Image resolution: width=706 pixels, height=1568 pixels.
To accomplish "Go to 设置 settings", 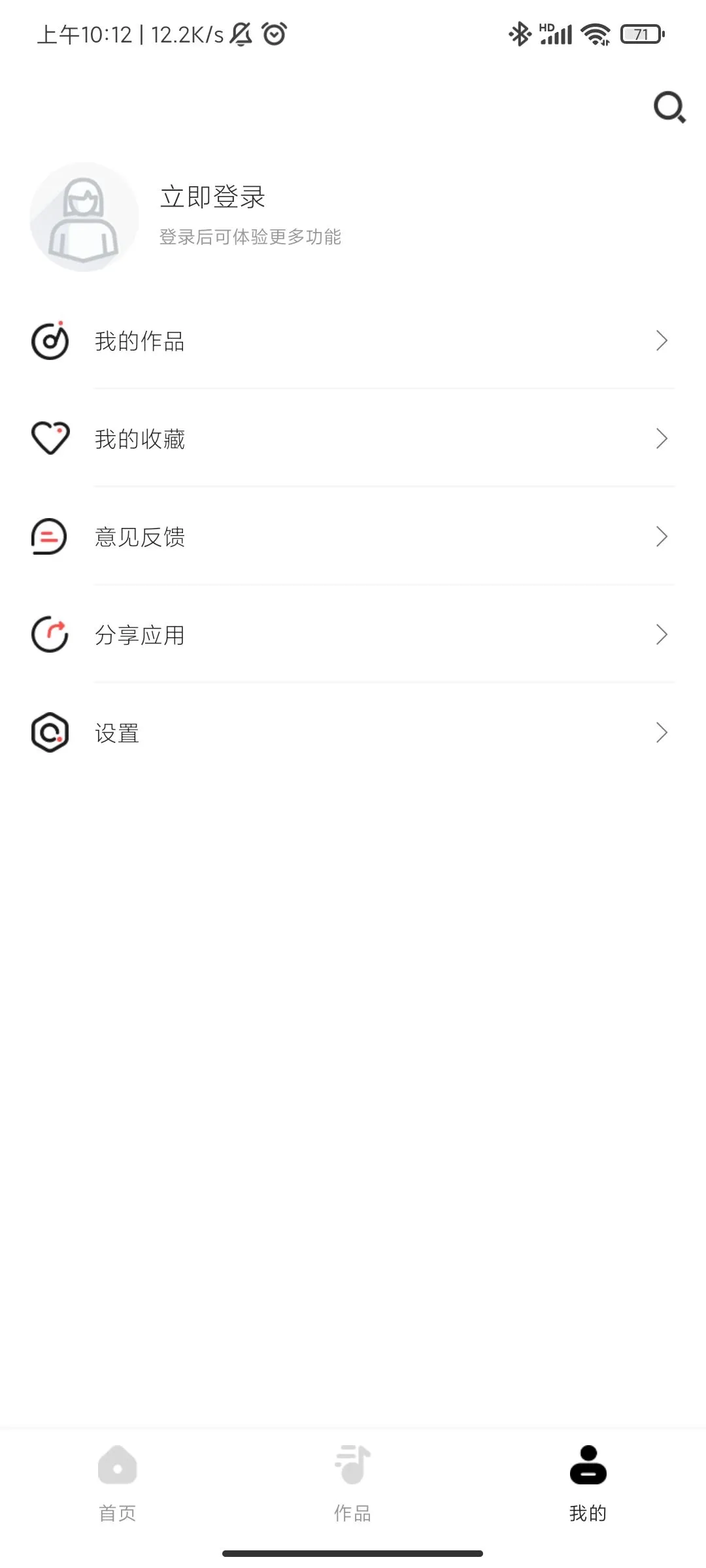I will 353,733.
